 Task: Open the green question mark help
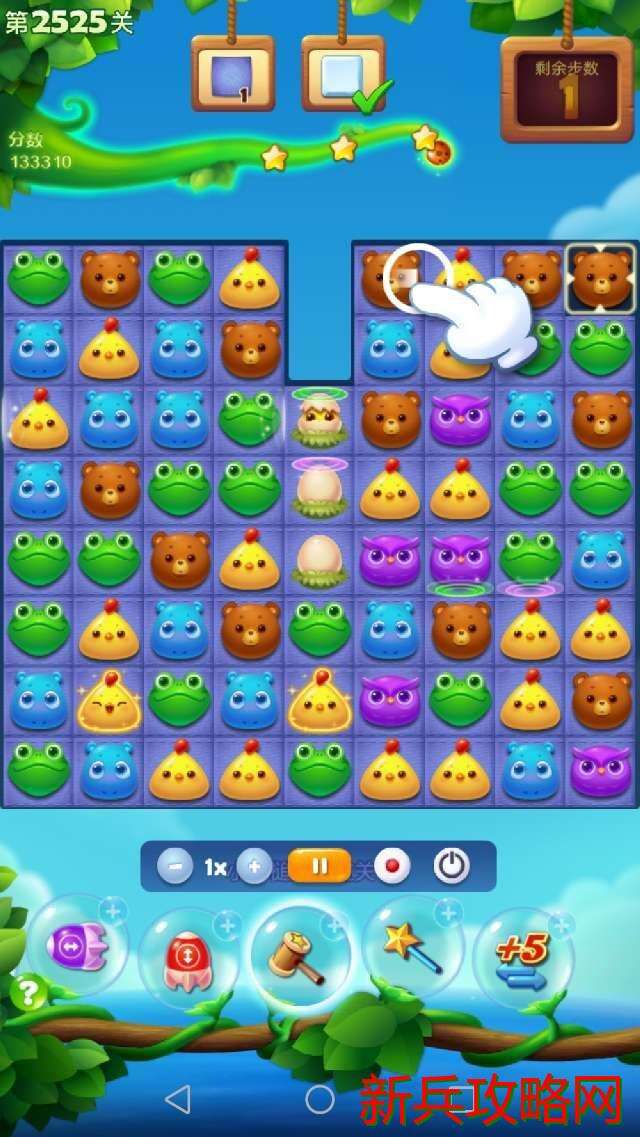pyautogui.click(x=29, y=993)
